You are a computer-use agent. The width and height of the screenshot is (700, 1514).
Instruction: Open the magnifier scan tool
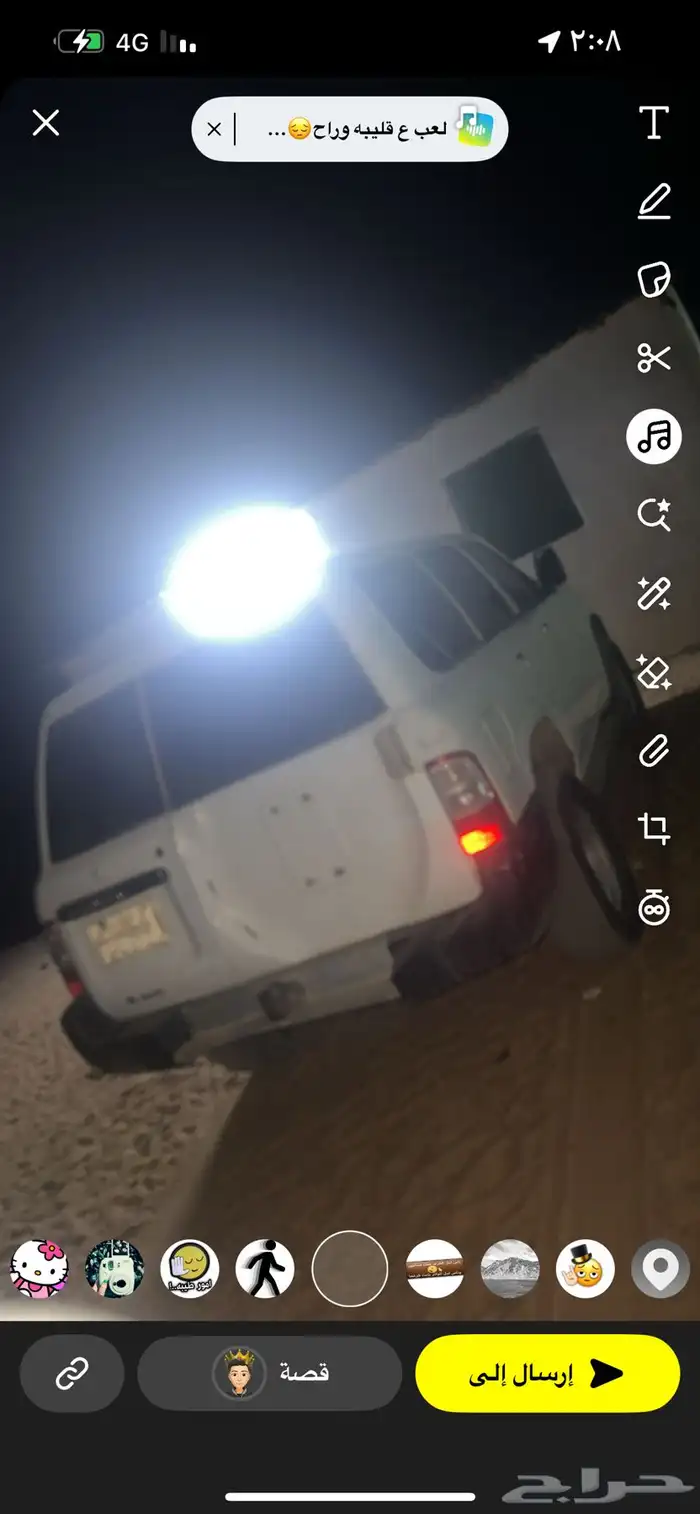tap(654, 515)
